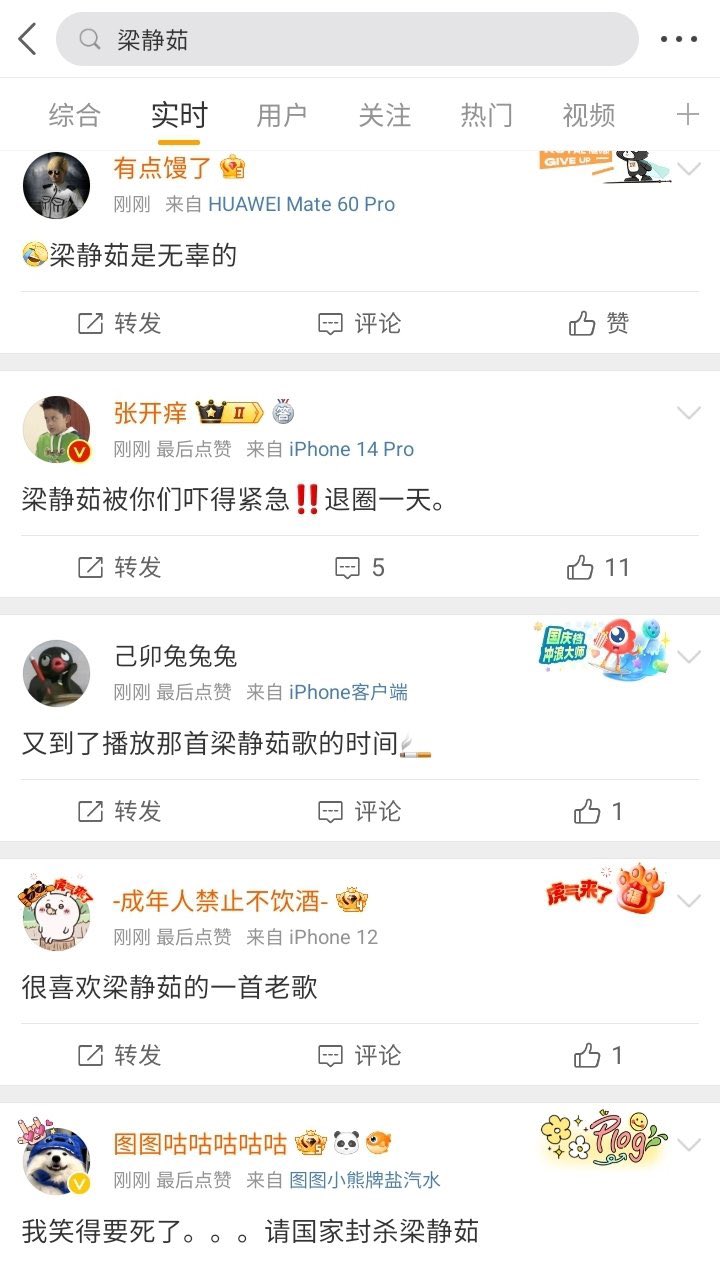Viewport: 720px width, 1264px height.
Task: Like -成年人禁止不饮酒-'s post
Action: pyautogui.click(x=599, y=1055)
